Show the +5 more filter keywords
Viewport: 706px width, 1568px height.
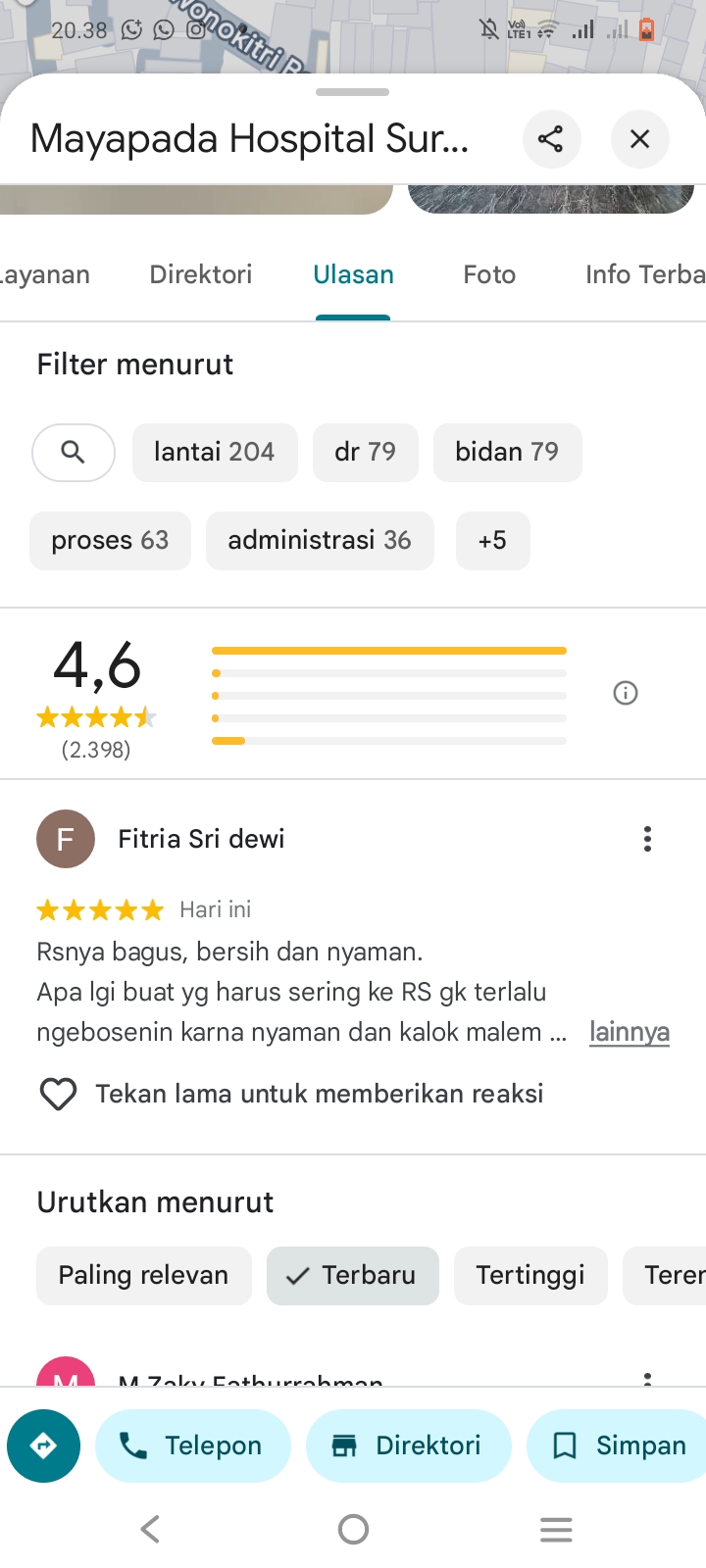click(492, 540)
